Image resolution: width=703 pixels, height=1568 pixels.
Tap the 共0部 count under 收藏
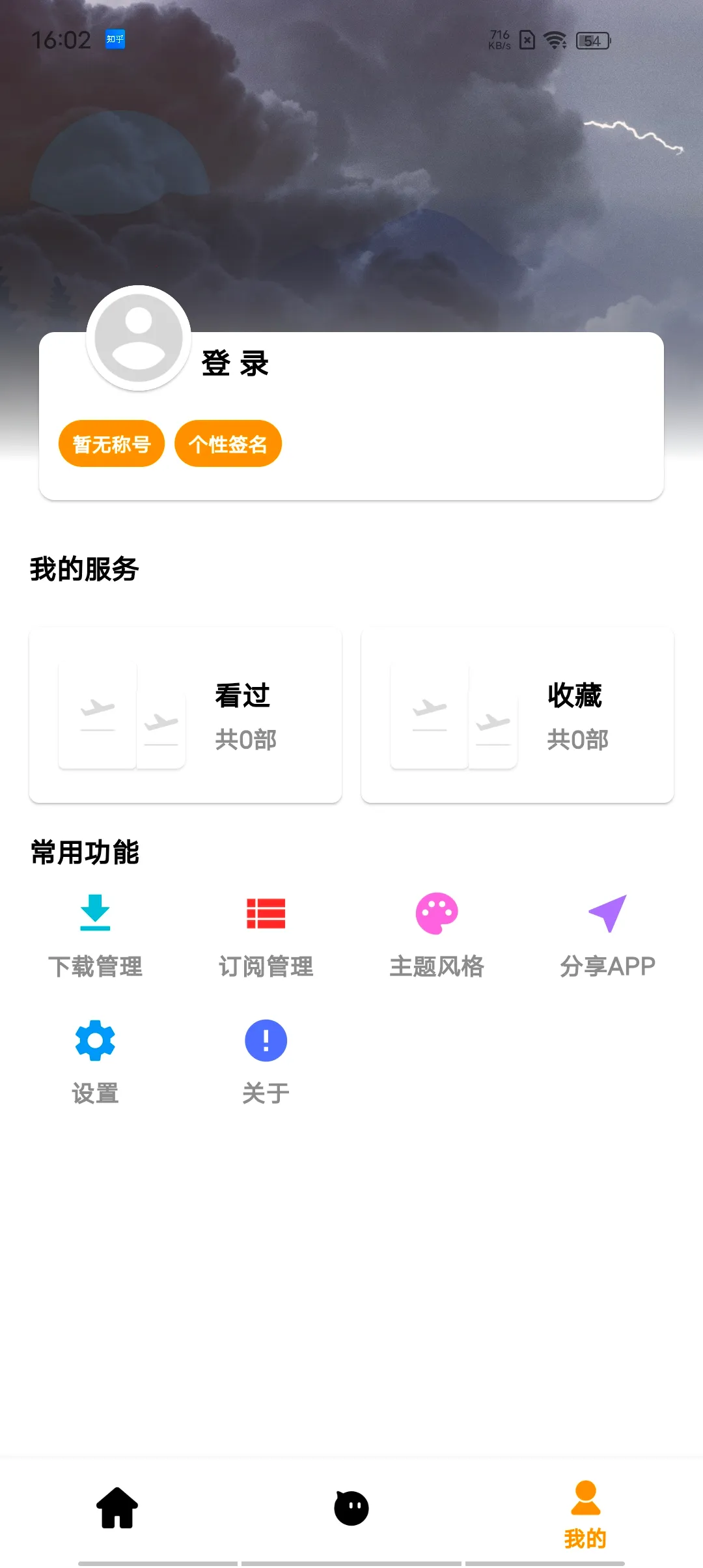(x=578, y=740)
